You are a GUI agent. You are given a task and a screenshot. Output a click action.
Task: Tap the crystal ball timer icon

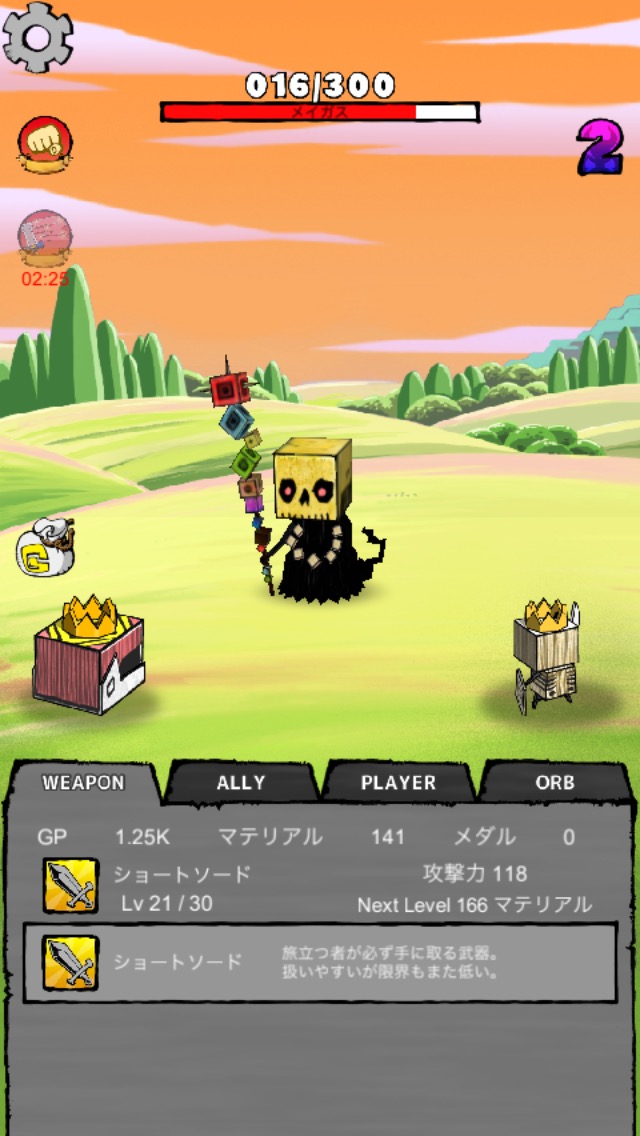click(44, 238)
